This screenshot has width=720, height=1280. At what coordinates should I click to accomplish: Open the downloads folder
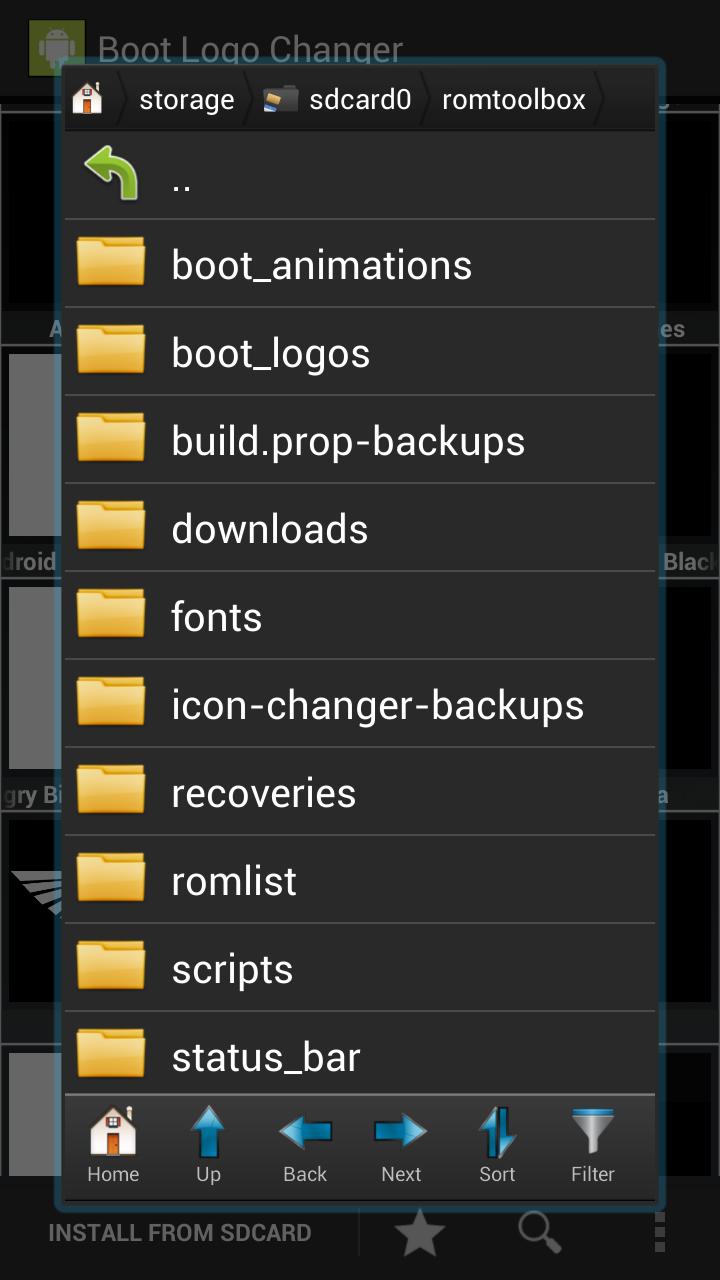tap(360, 528)
